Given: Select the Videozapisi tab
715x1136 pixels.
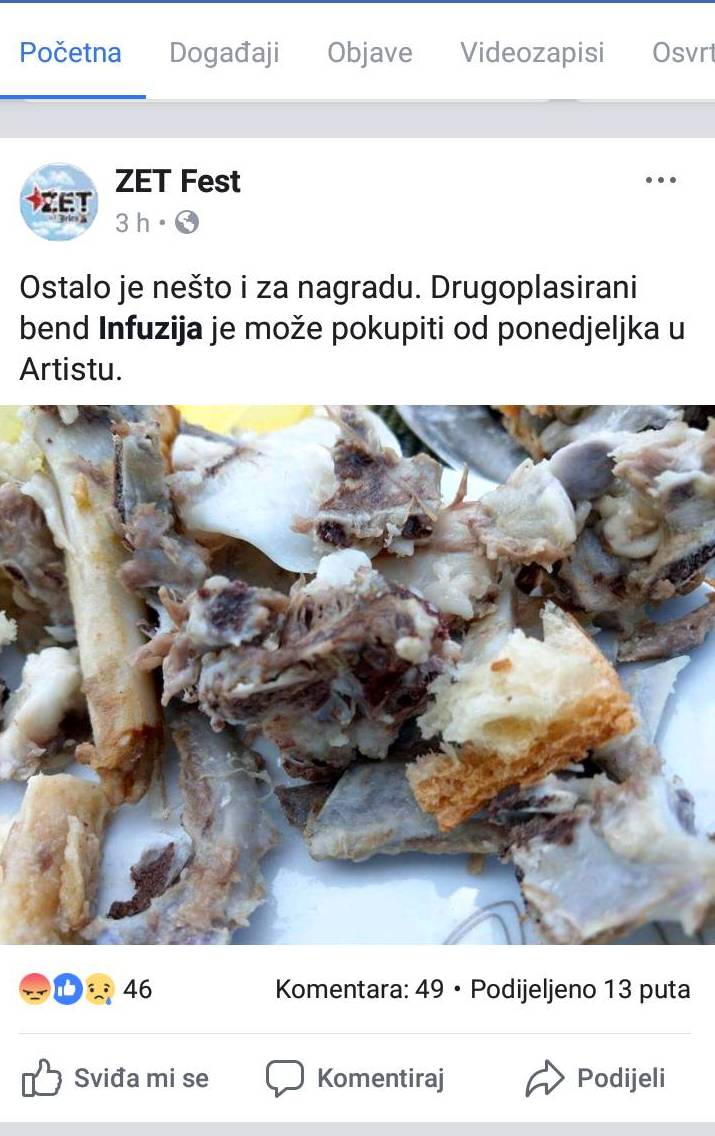Looking at the screenshot, I should click(532, 53).
